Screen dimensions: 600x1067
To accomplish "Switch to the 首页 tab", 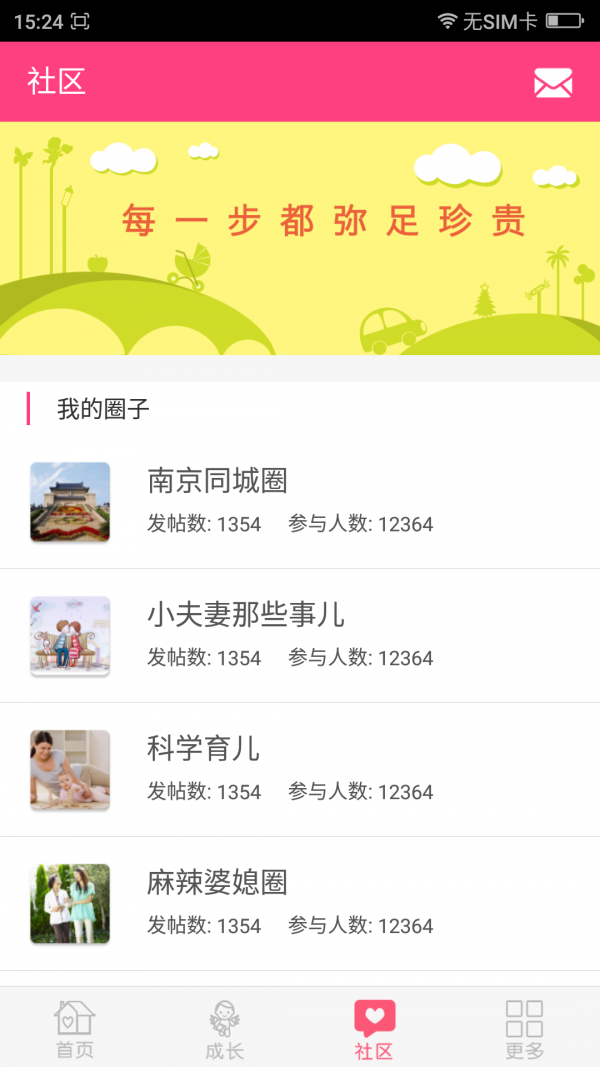I will click(x=75, y=1028).
